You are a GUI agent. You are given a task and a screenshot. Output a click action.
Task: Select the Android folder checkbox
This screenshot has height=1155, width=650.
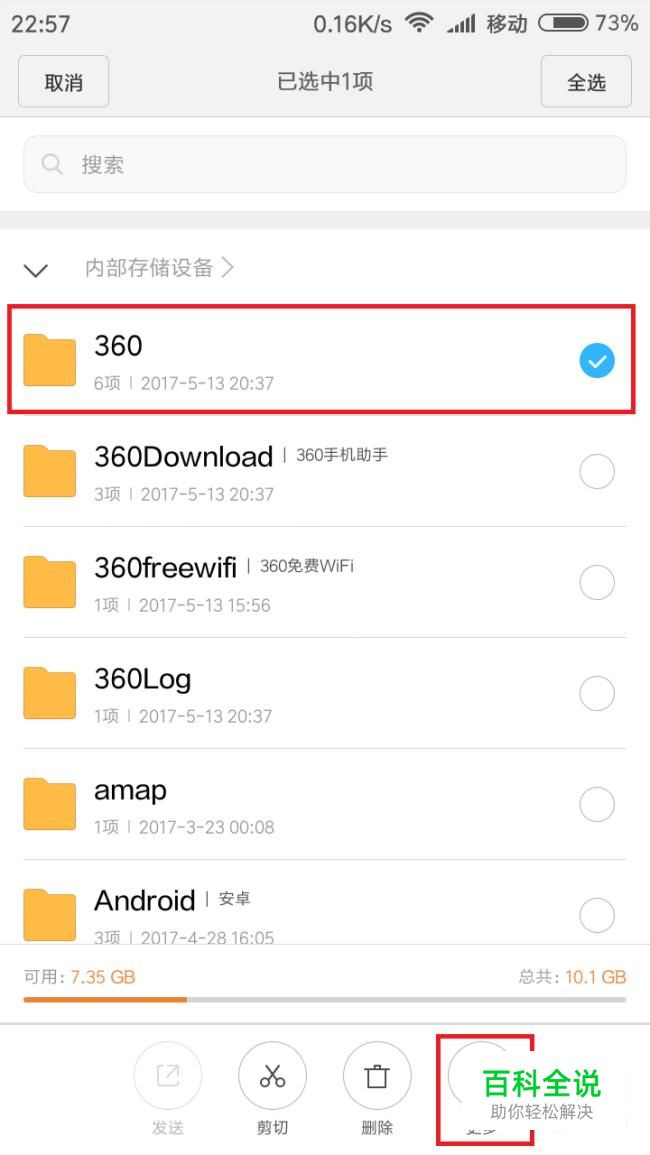pos(597,915)
